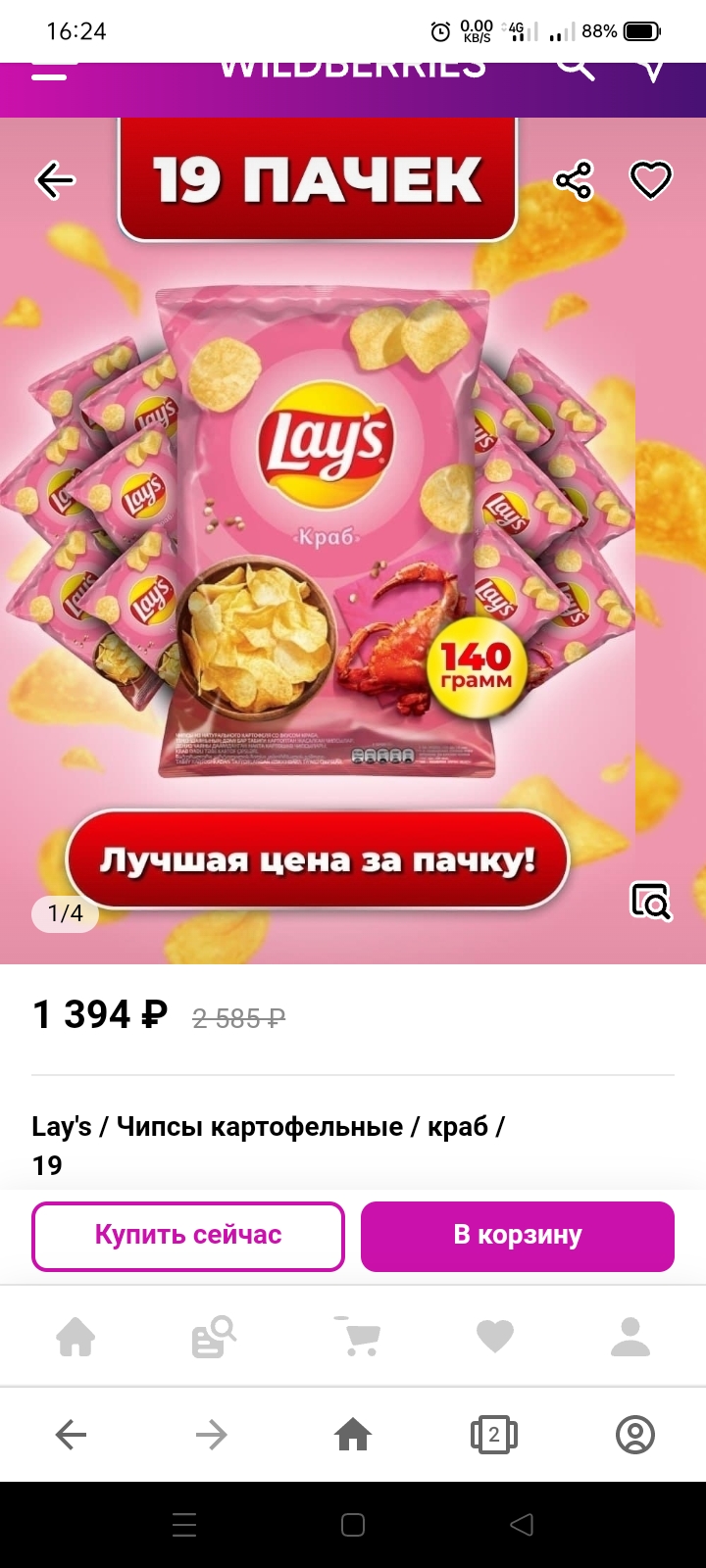Switch to the home tab in the shop navigation
This screenshot has height=1568, width=706.
click(x=76, y=1337)
